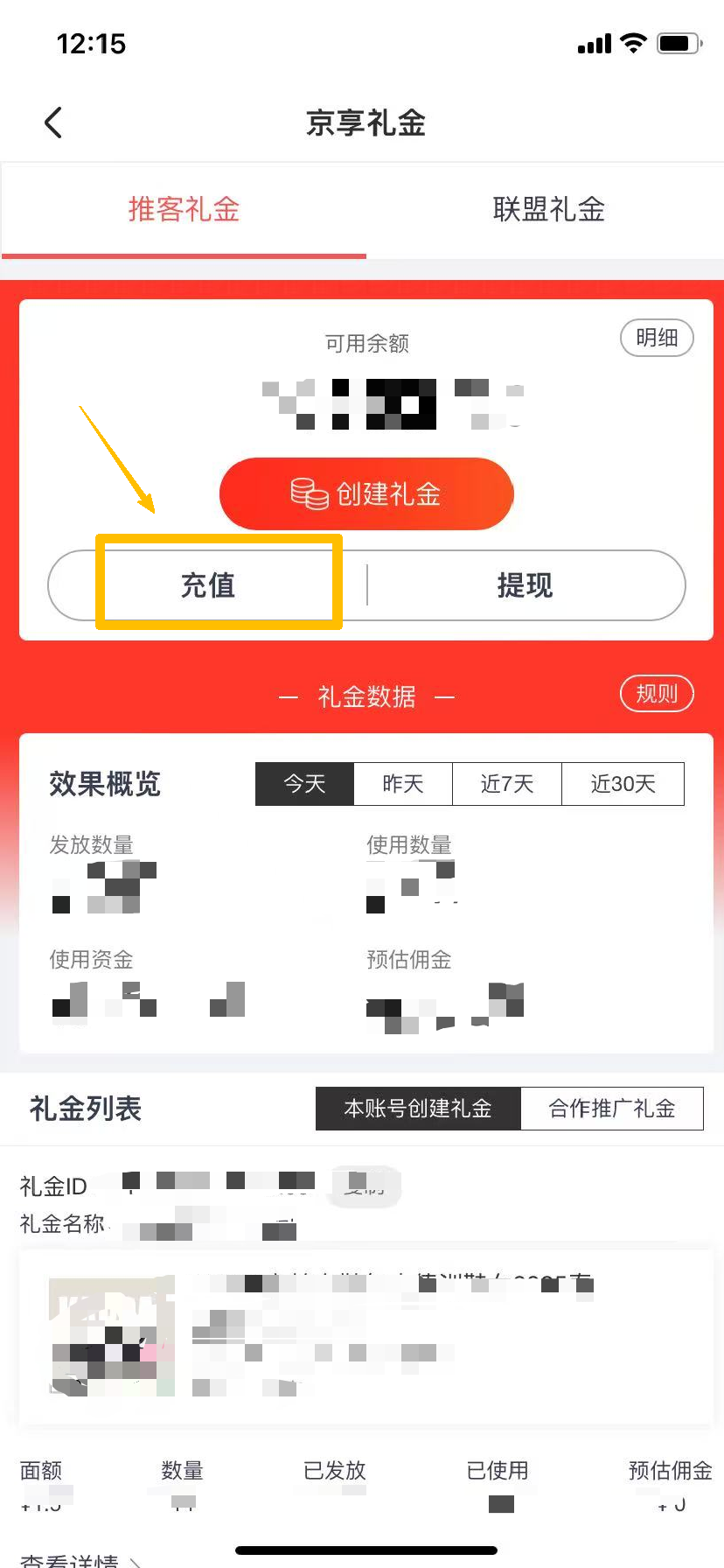Select the 今天 time filter
This screenshot has width=724, height=1568.
[304, 784]
